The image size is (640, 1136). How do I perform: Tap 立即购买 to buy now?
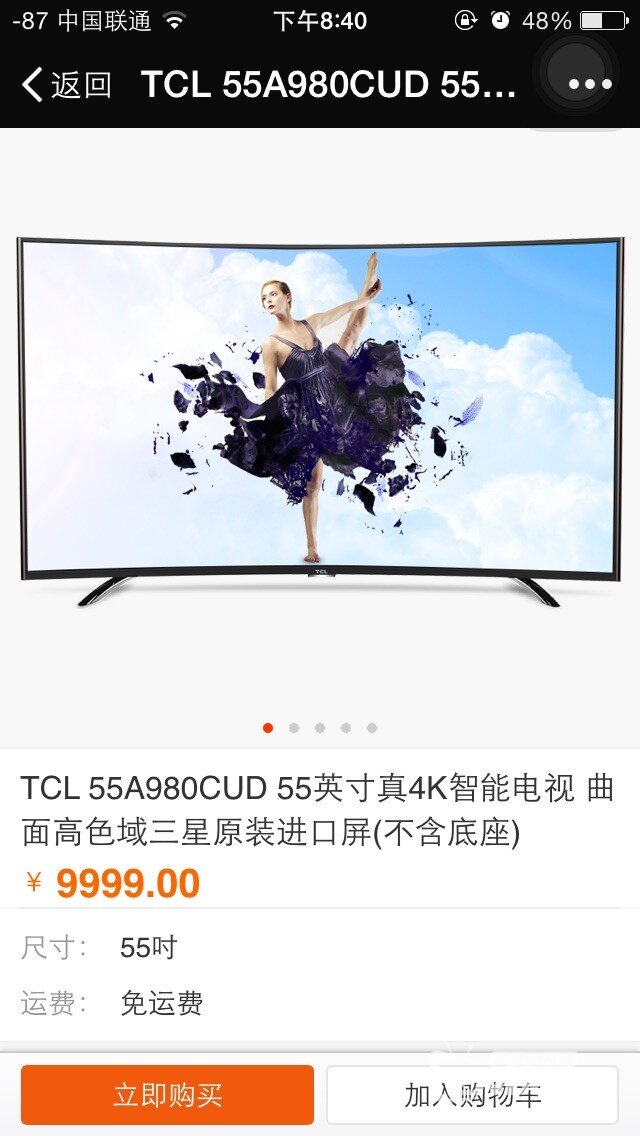tap(167, 1095)
